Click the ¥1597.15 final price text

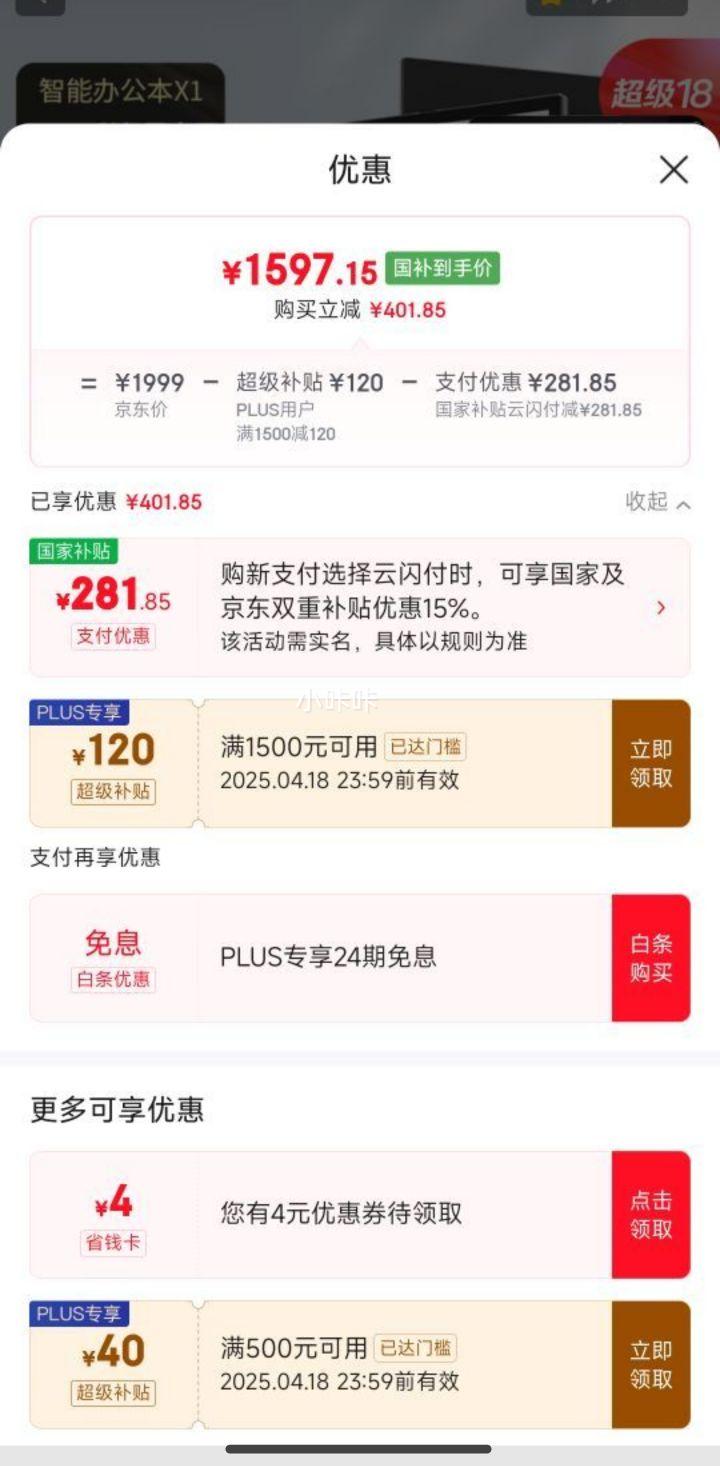tap(297, 269)
